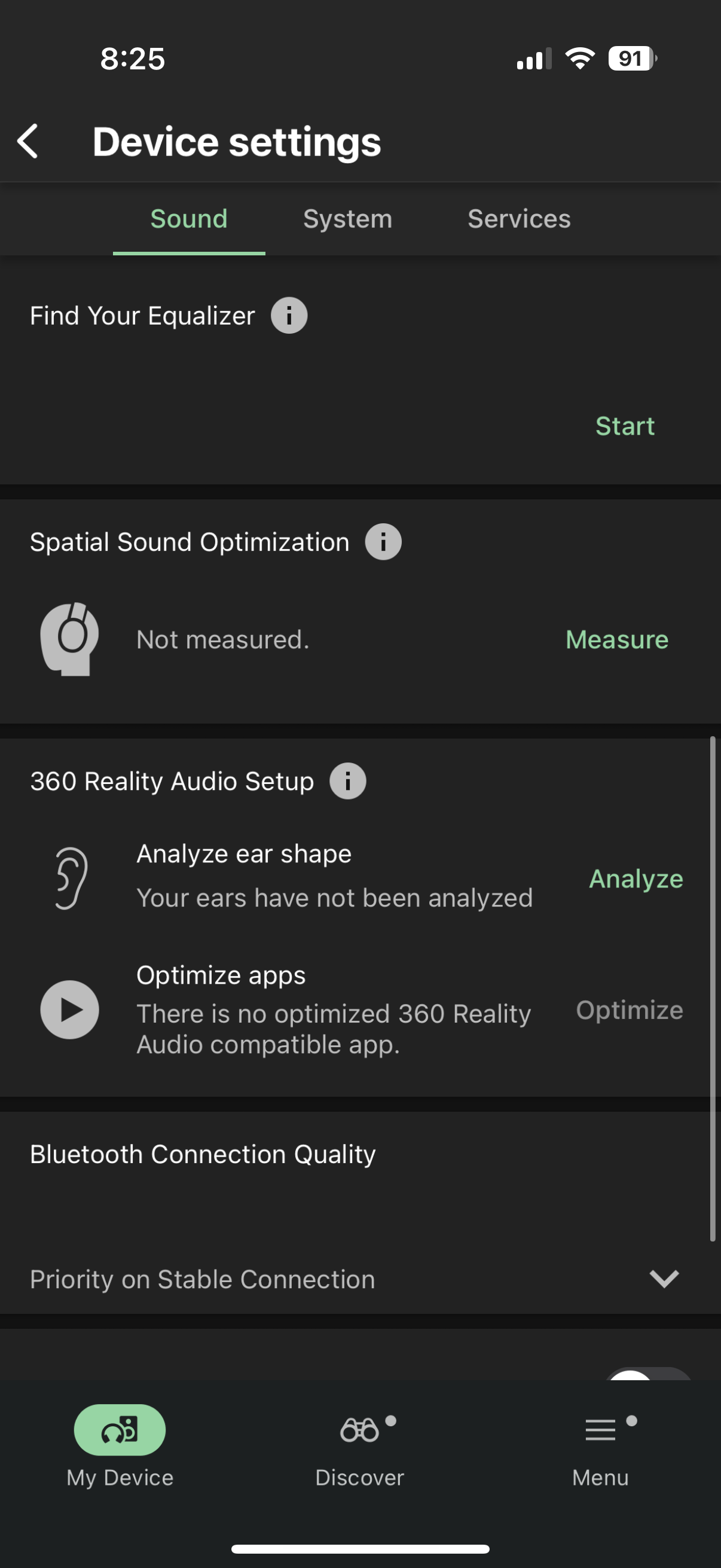The height and width of the screenshot is (1568, 721).
Task: Start the Find Your Equalizer process
Action: [x=625, y=425]
